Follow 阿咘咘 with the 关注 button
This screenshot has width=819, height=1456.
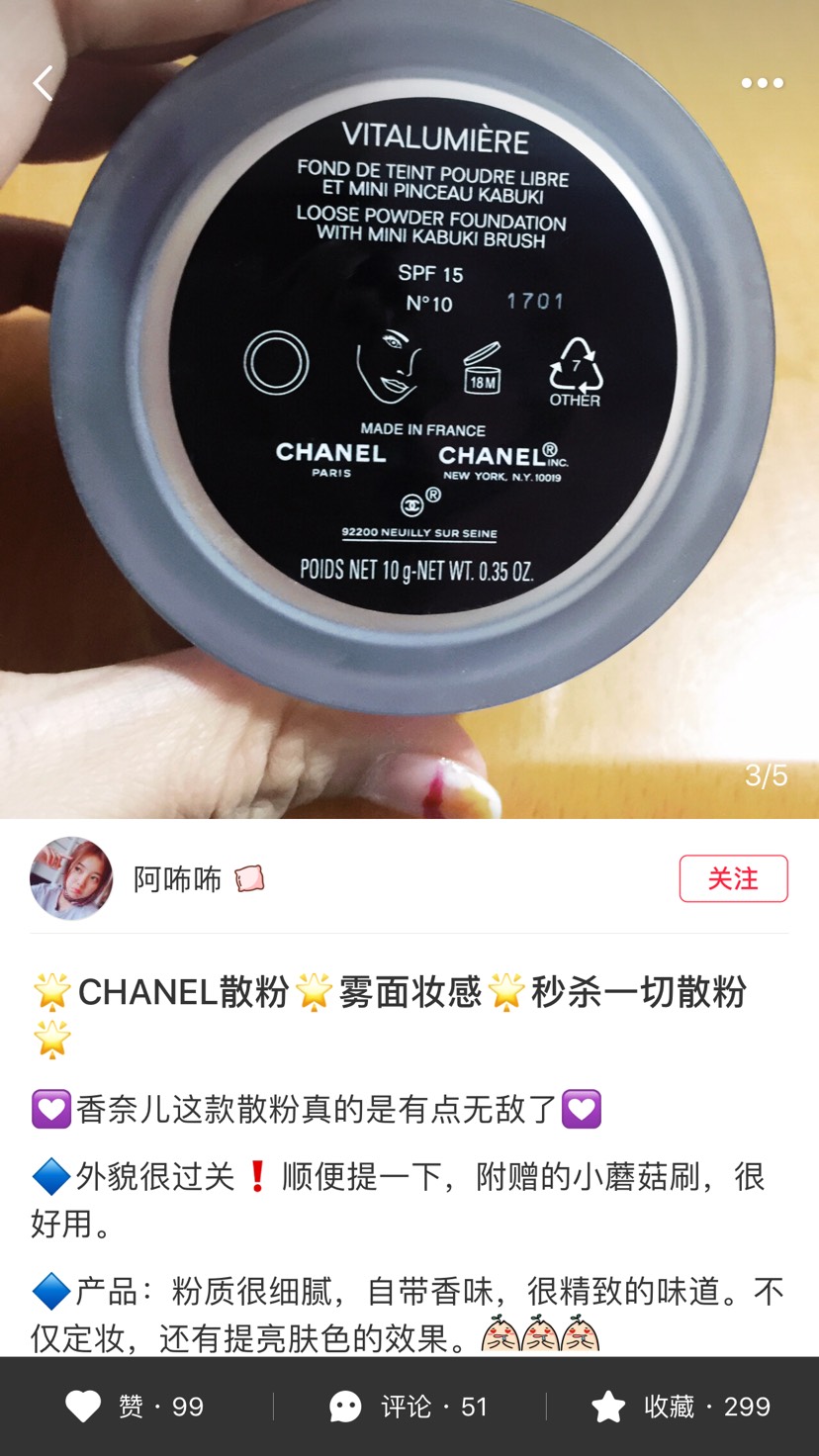[733, 878]
